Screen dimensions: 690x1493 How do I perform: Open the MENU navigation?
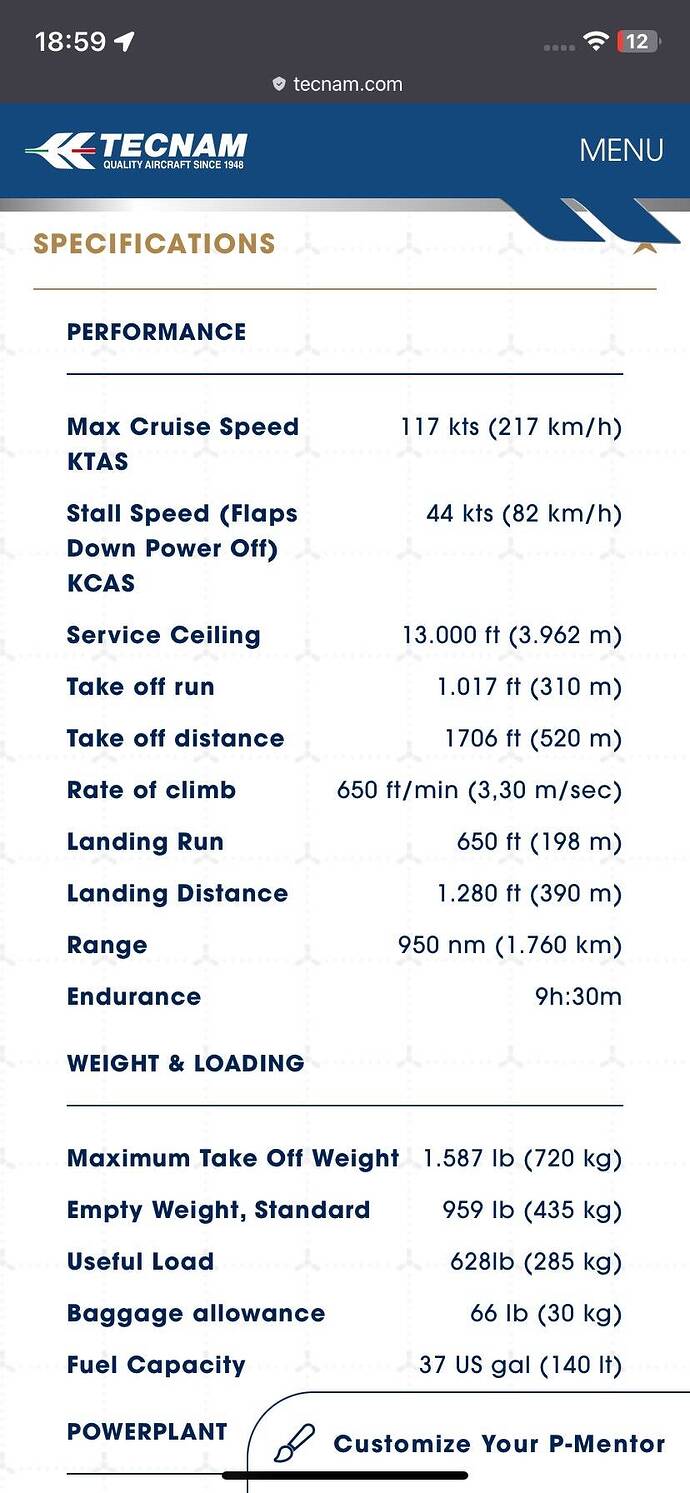click(621, 150)
